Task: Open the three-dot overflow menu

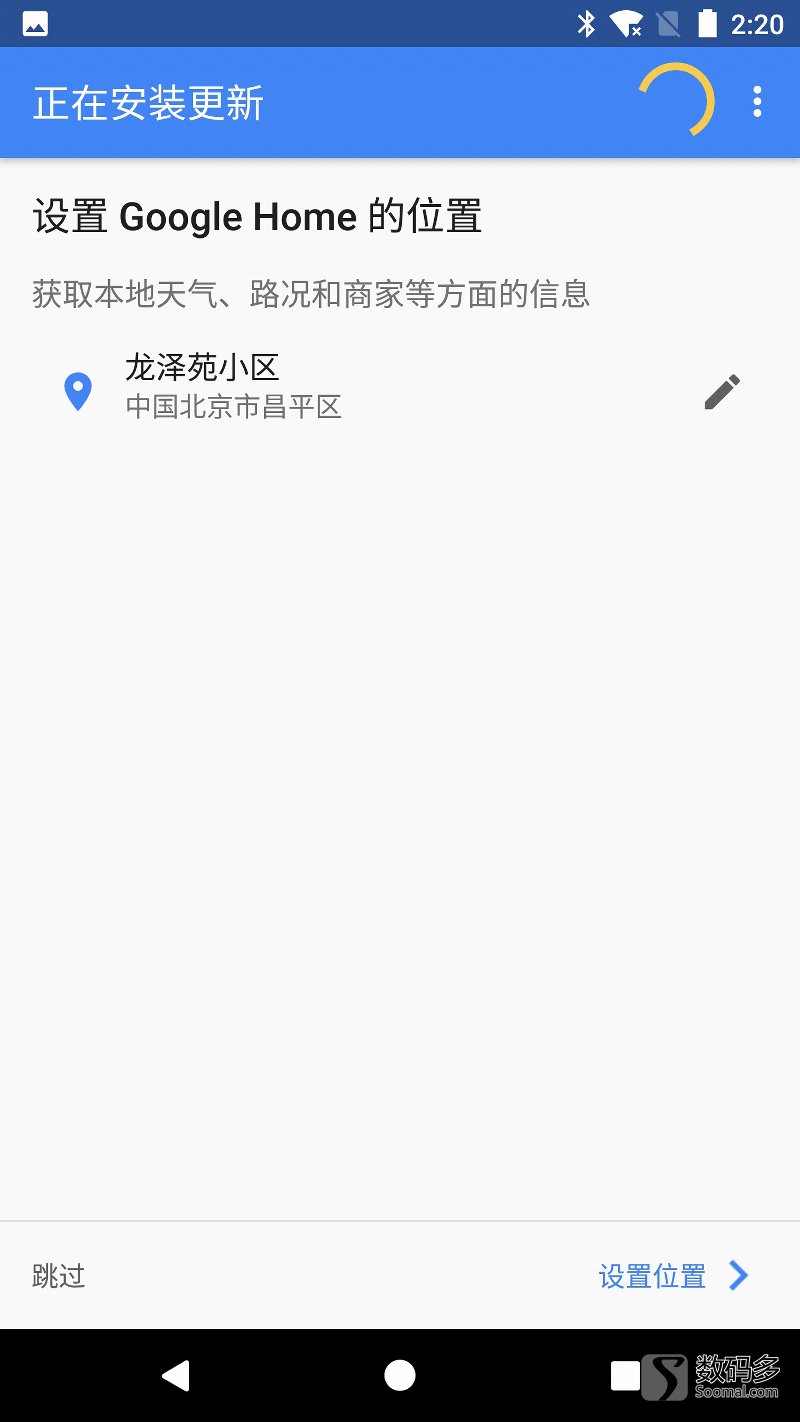Action: 757,103
